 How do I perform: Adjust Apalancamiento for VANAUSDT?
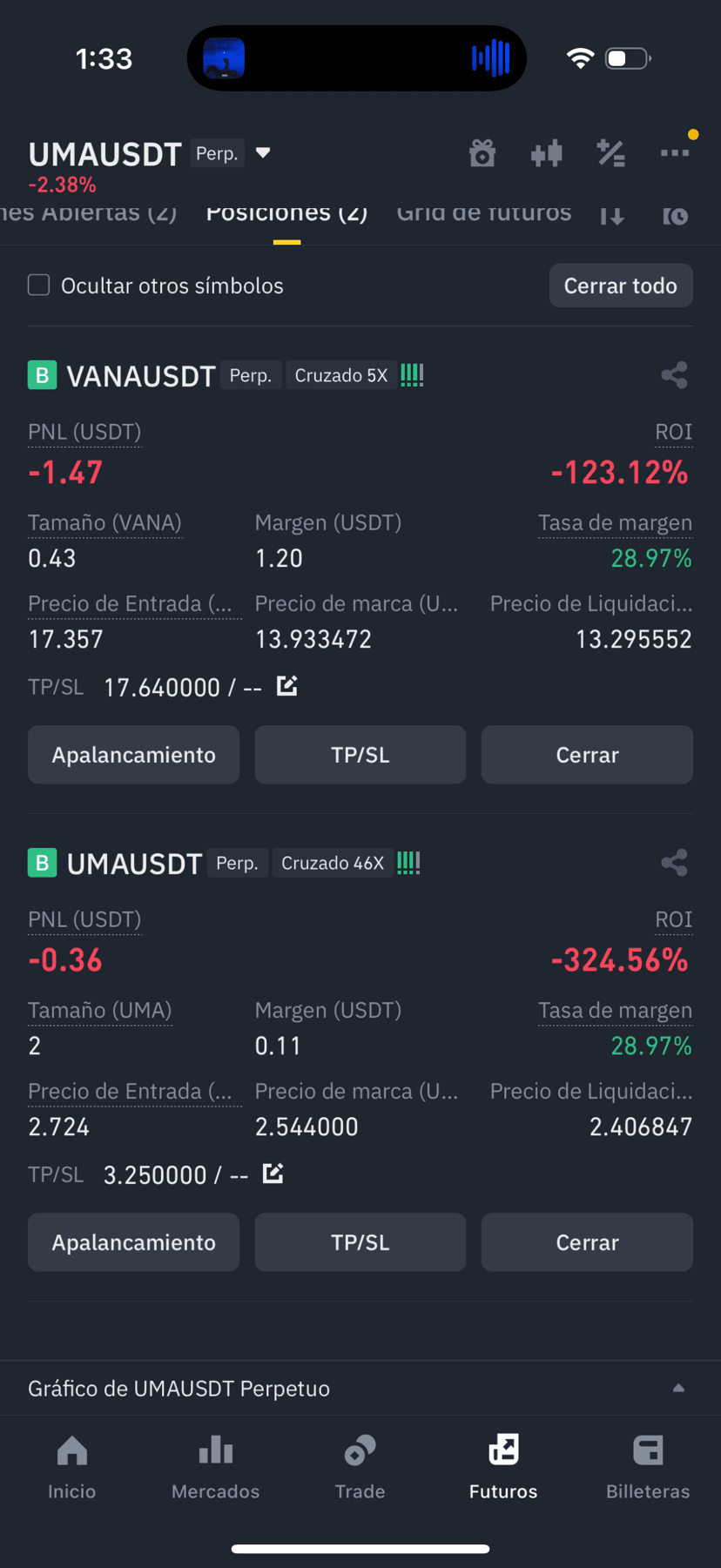[133, 755]
